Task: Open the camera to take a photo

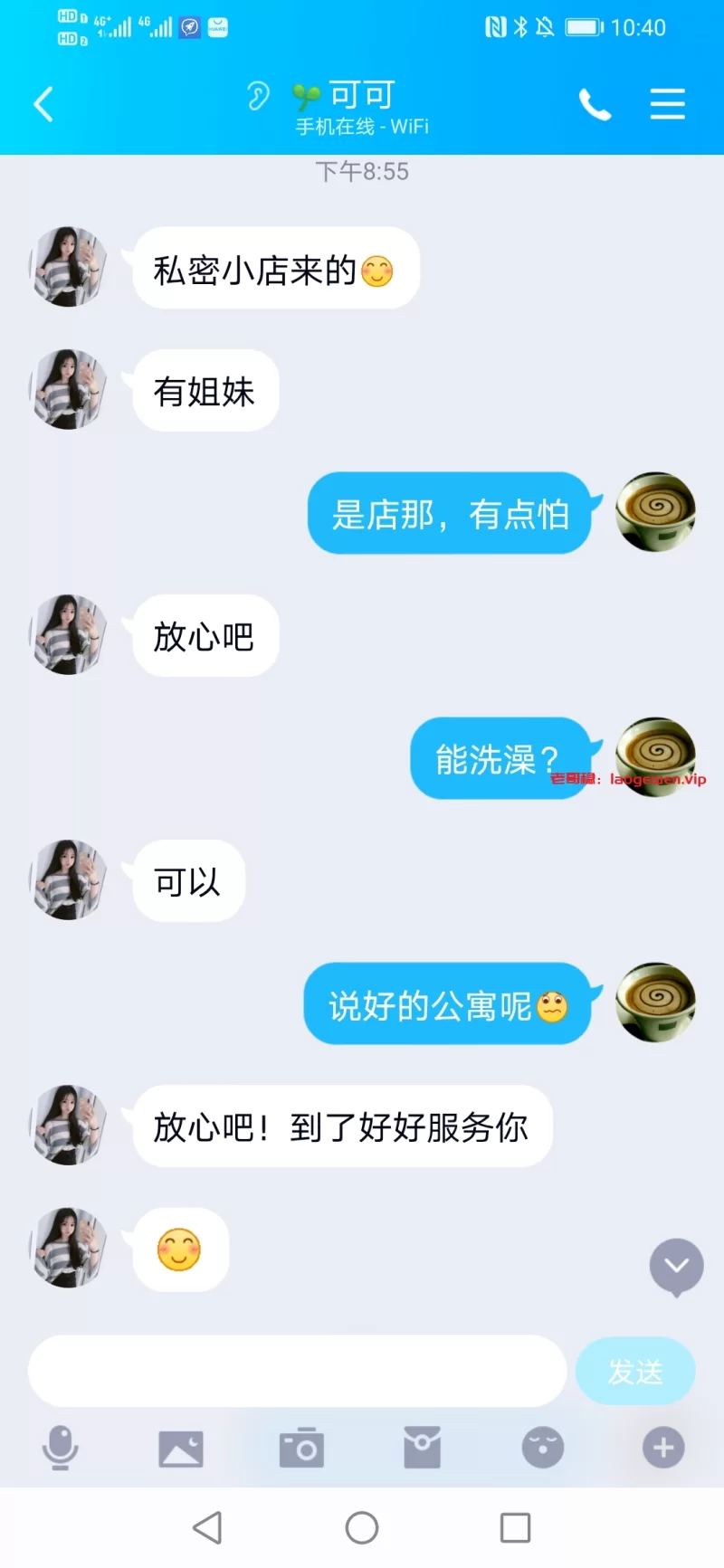Action: 301,1448
